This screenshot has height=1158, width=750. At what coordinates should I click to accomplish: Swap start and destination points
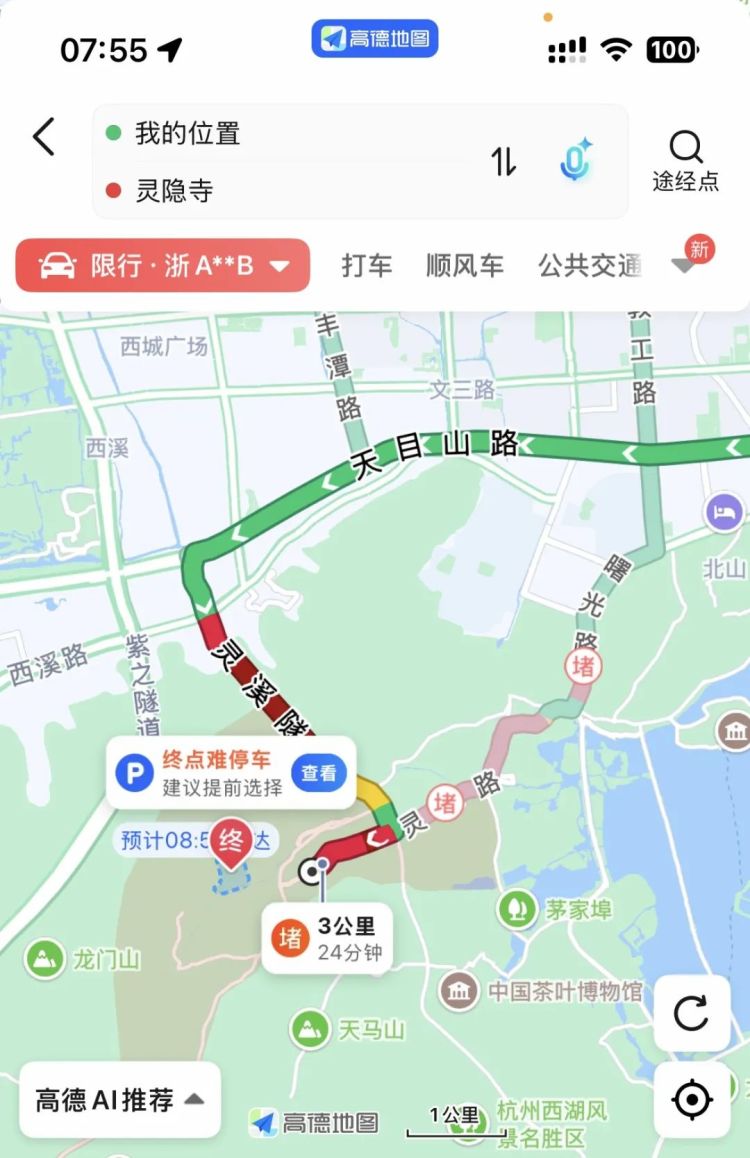click(x=503, y=161)
